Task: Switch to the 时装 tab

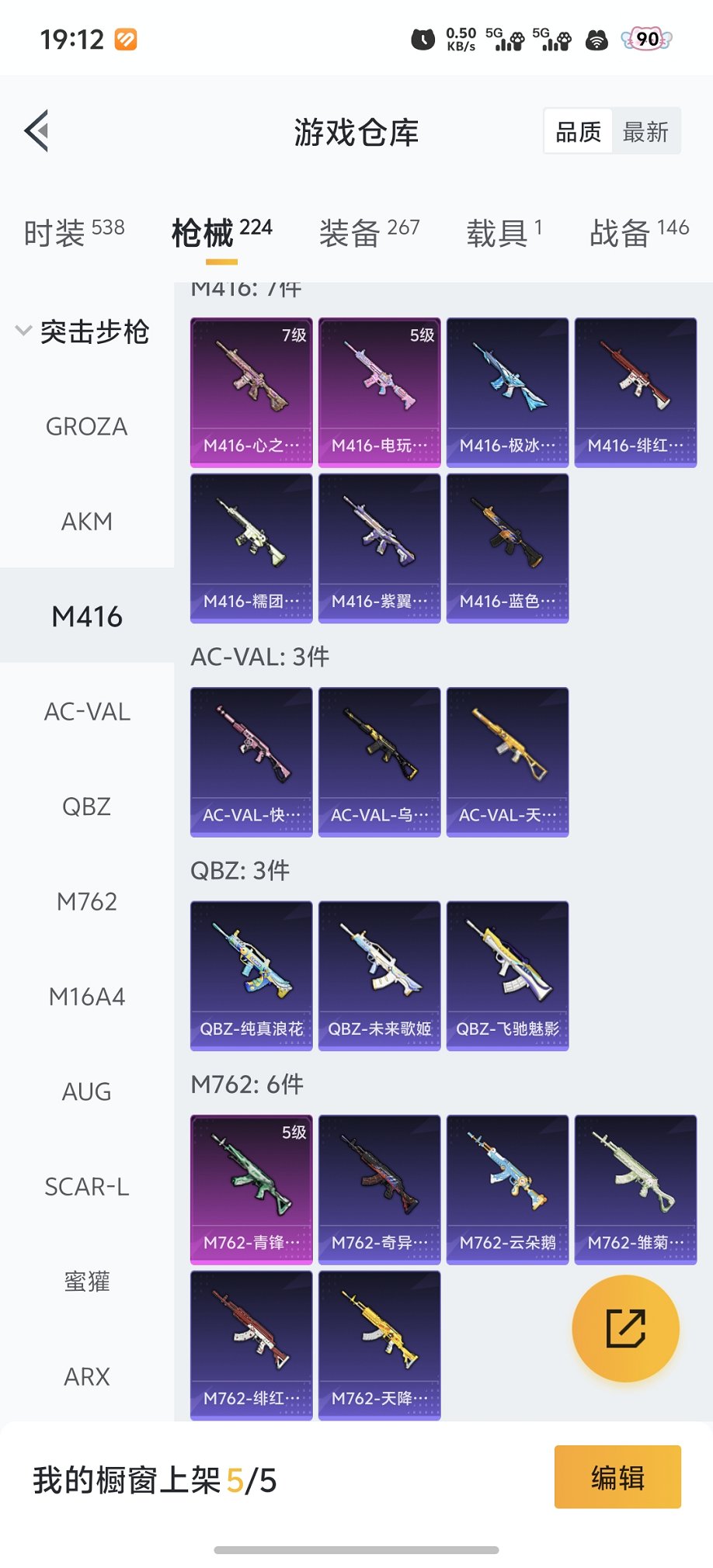Action: coord(74,231)
